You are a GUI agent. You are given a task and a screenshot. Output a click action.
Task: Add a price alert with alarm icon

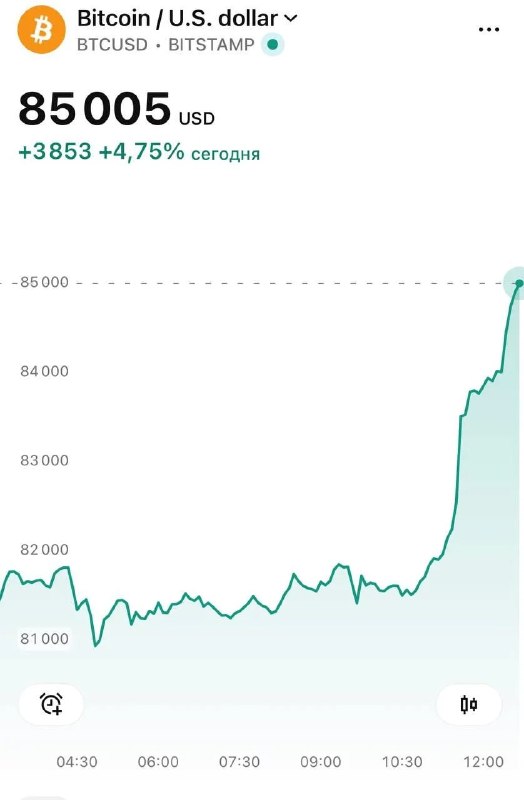tap(51, 704)
